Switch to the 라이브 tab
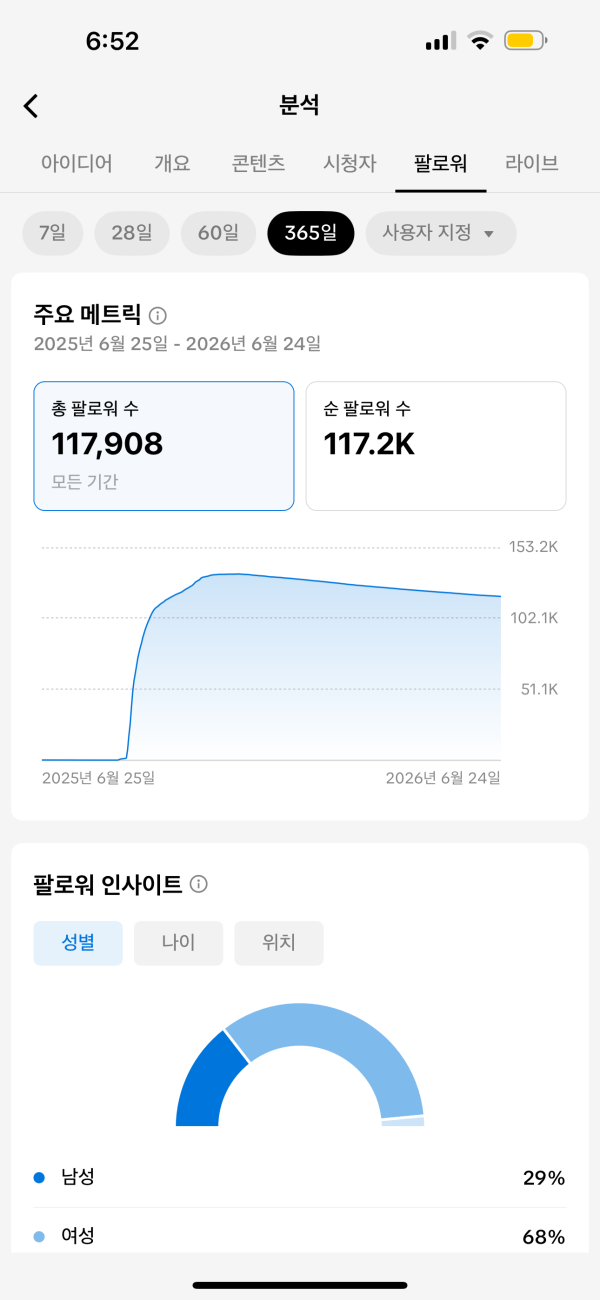This screenshot has height=1300, width=600. click(532, 164)
